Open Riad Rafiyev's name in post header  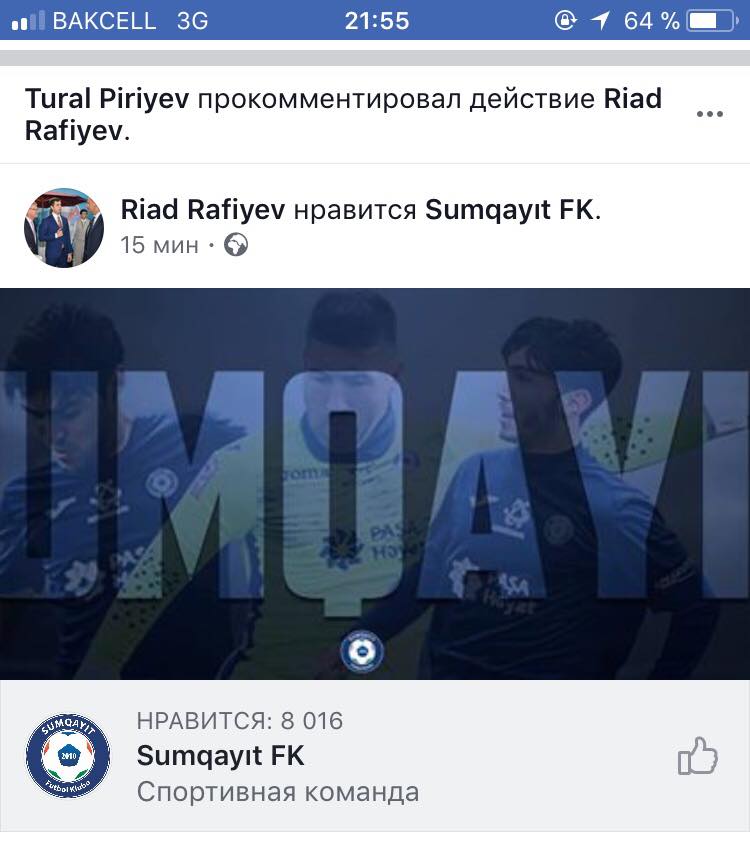click(x=203, y=210)
